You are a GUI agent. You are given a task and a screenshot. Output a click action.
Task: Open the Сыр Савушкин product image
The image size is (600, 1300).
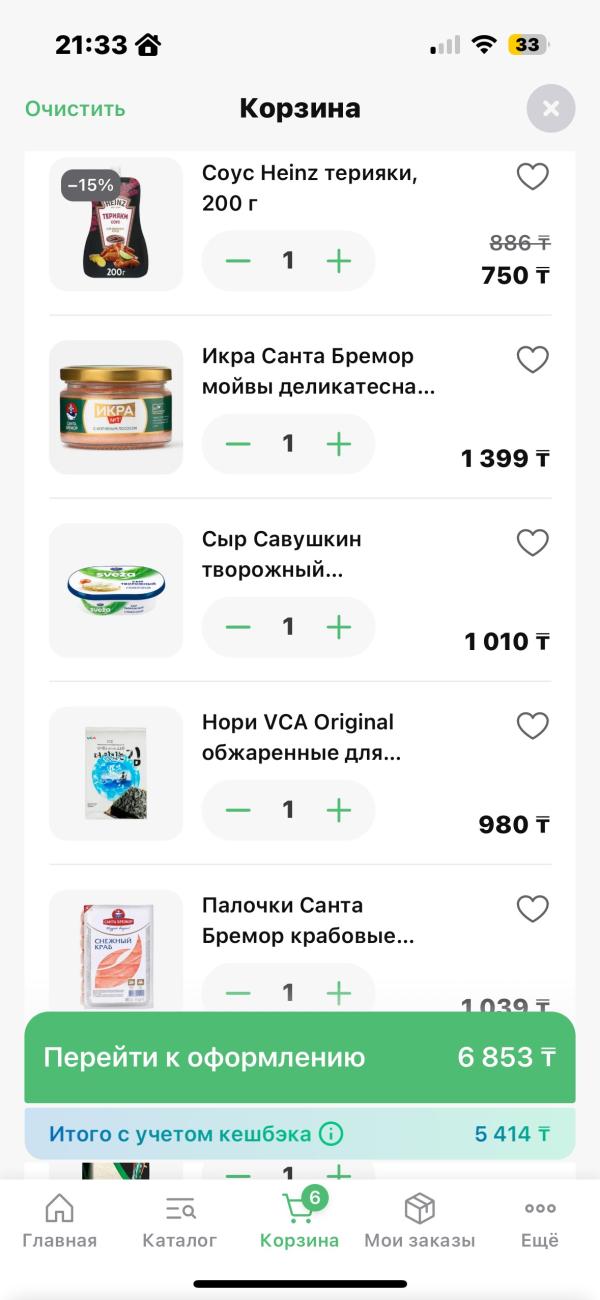click(116, 590)
